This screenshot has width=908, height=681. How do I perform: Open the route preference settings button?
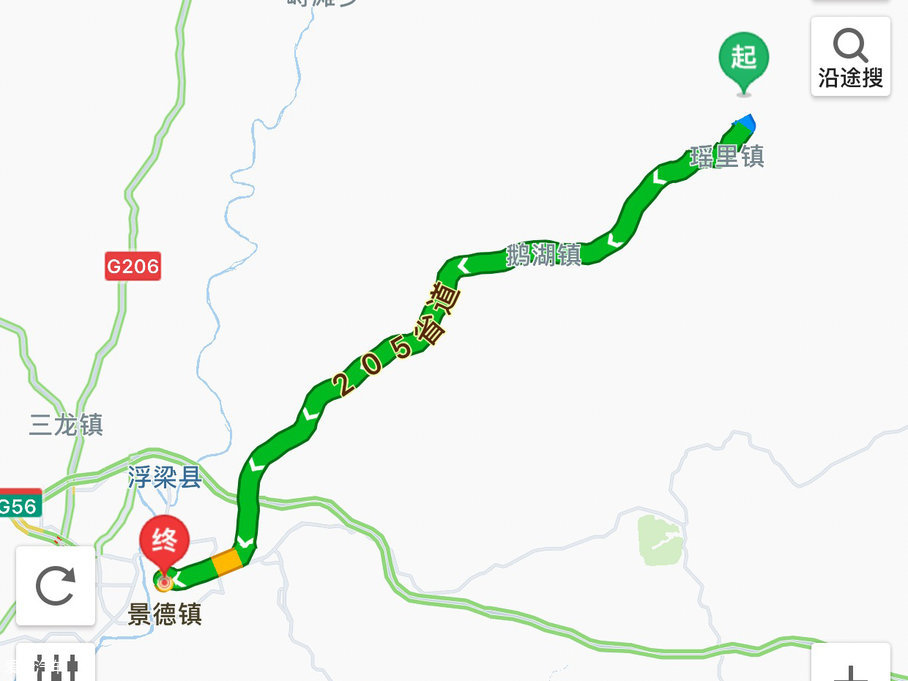point(56,664)
